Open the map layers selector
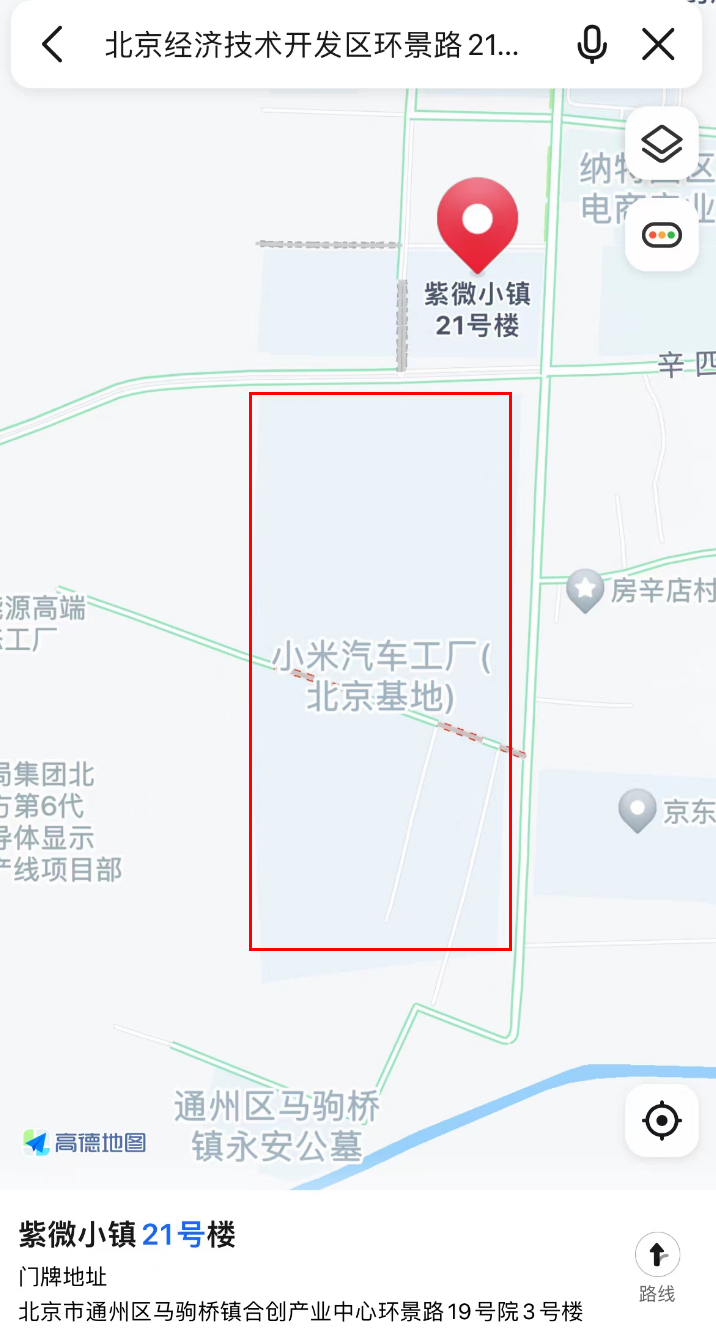 [x=661, y=144]
